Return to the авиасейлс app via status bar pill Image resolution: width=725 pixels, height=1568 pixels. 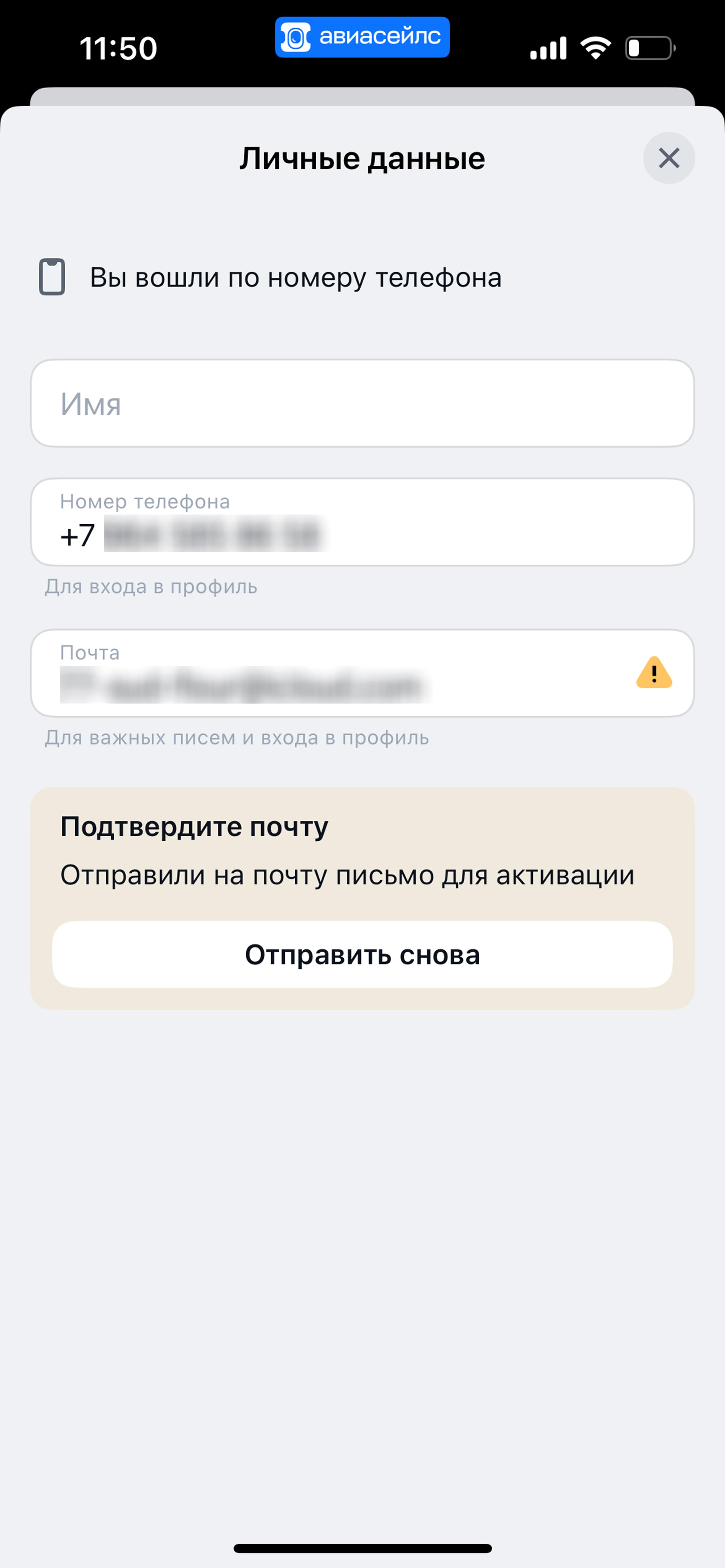click(x=362, y=37)
